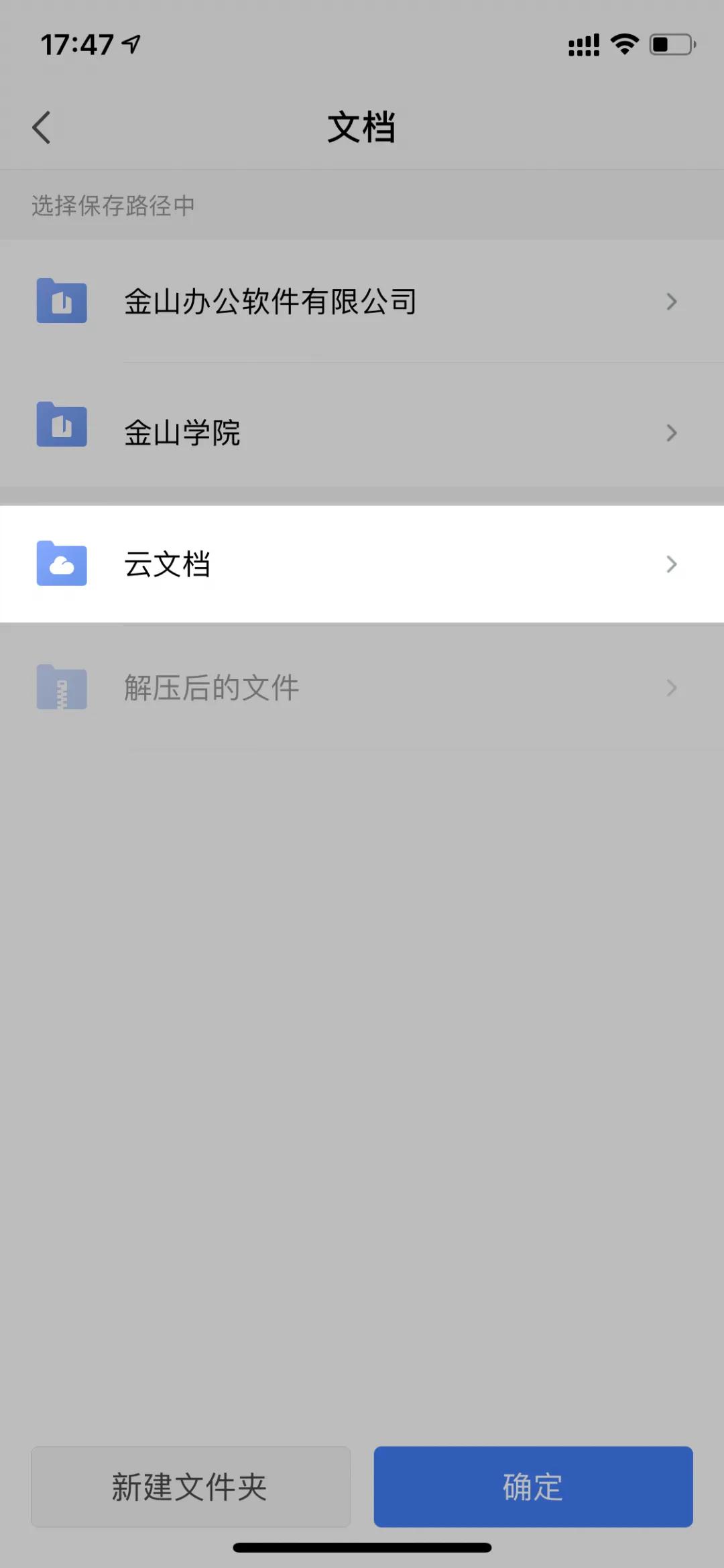The image size is (724, 1568).
Task: Open the 云文档 cloud folder icon
Action: 62,564
